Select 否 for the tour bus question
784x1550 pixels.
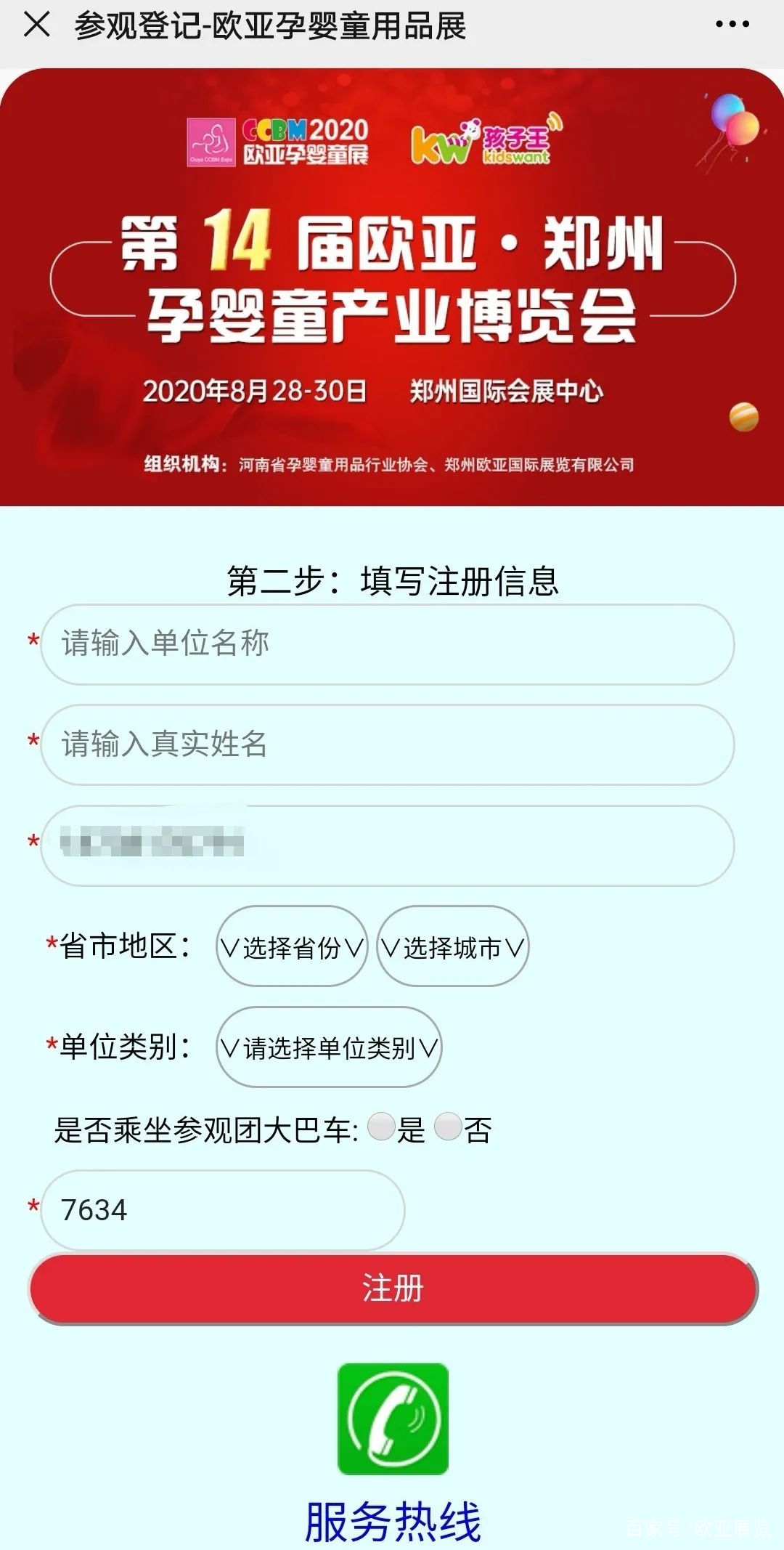click(x=448, y=1127)
